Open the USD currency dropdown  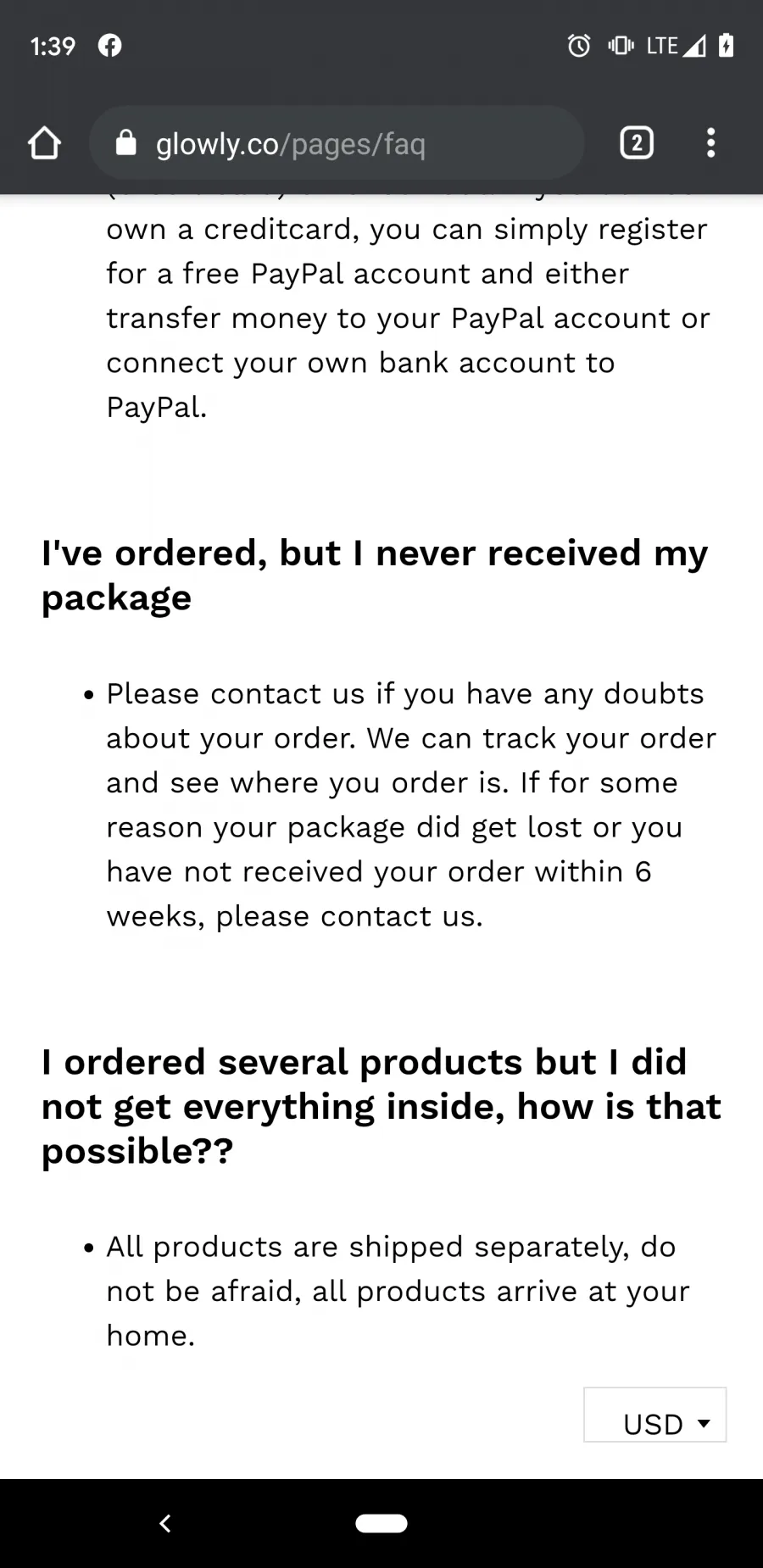pos(655,1415)
